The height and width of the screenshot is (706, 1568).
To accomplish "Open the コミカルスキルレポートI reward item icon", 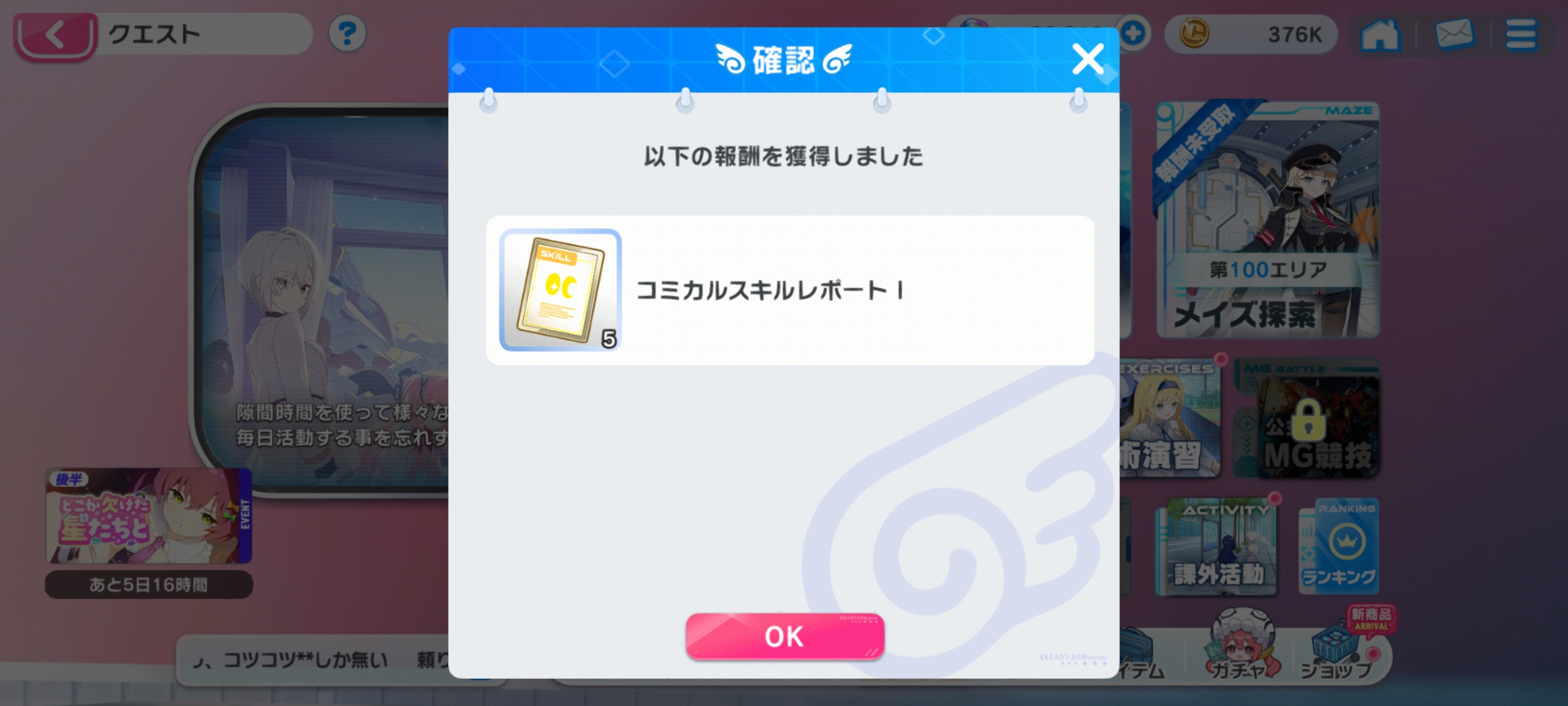I will coord(560,290).
